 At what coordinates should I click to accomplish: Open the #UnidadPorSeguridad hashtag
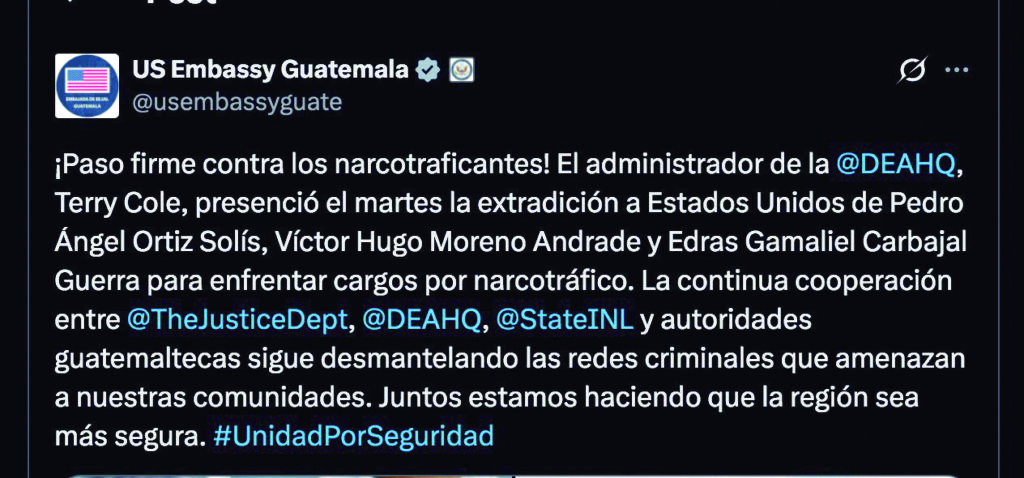tap(353, 436)
